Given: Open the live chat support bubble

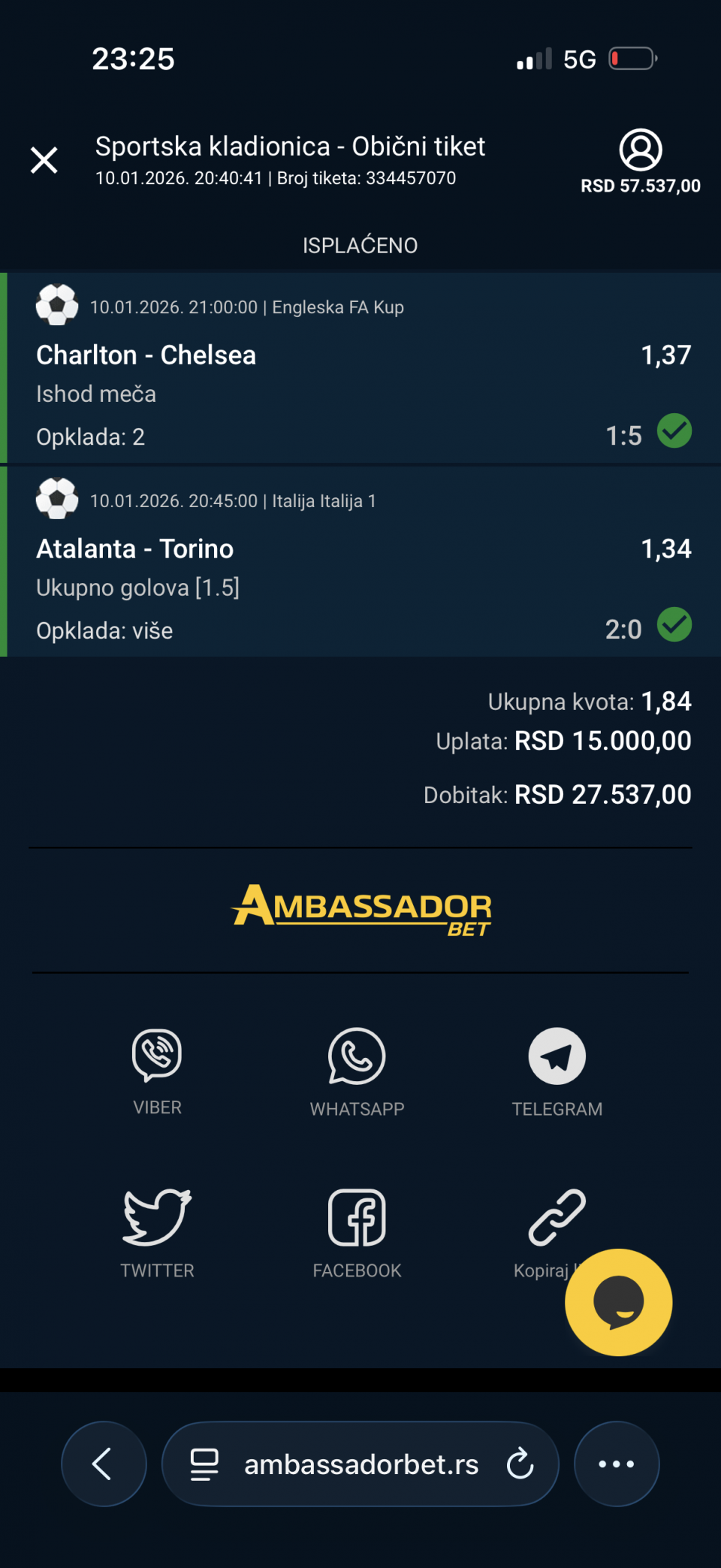Looking at the screenshot, I should pos(618,1302).
